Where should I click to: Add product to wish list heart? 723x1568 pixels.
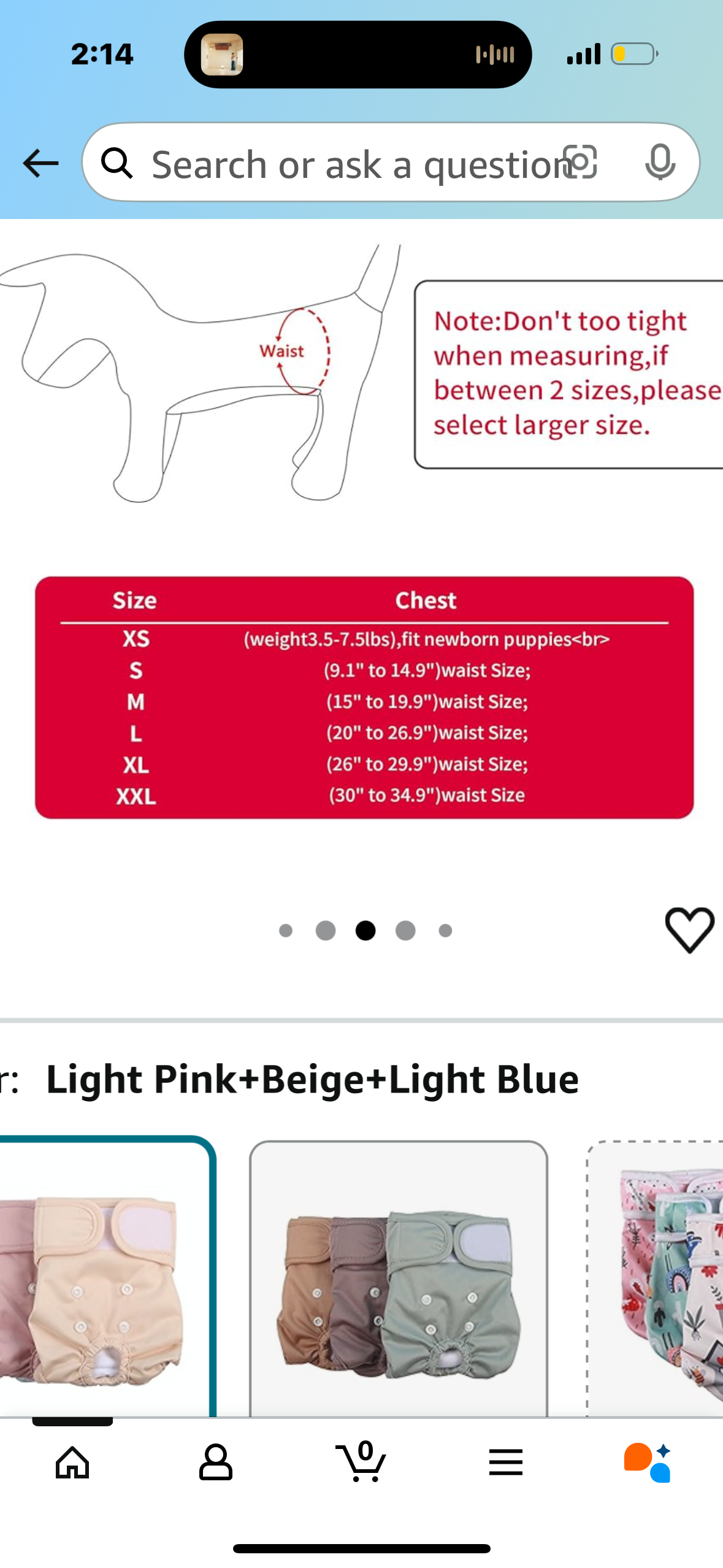689,929
